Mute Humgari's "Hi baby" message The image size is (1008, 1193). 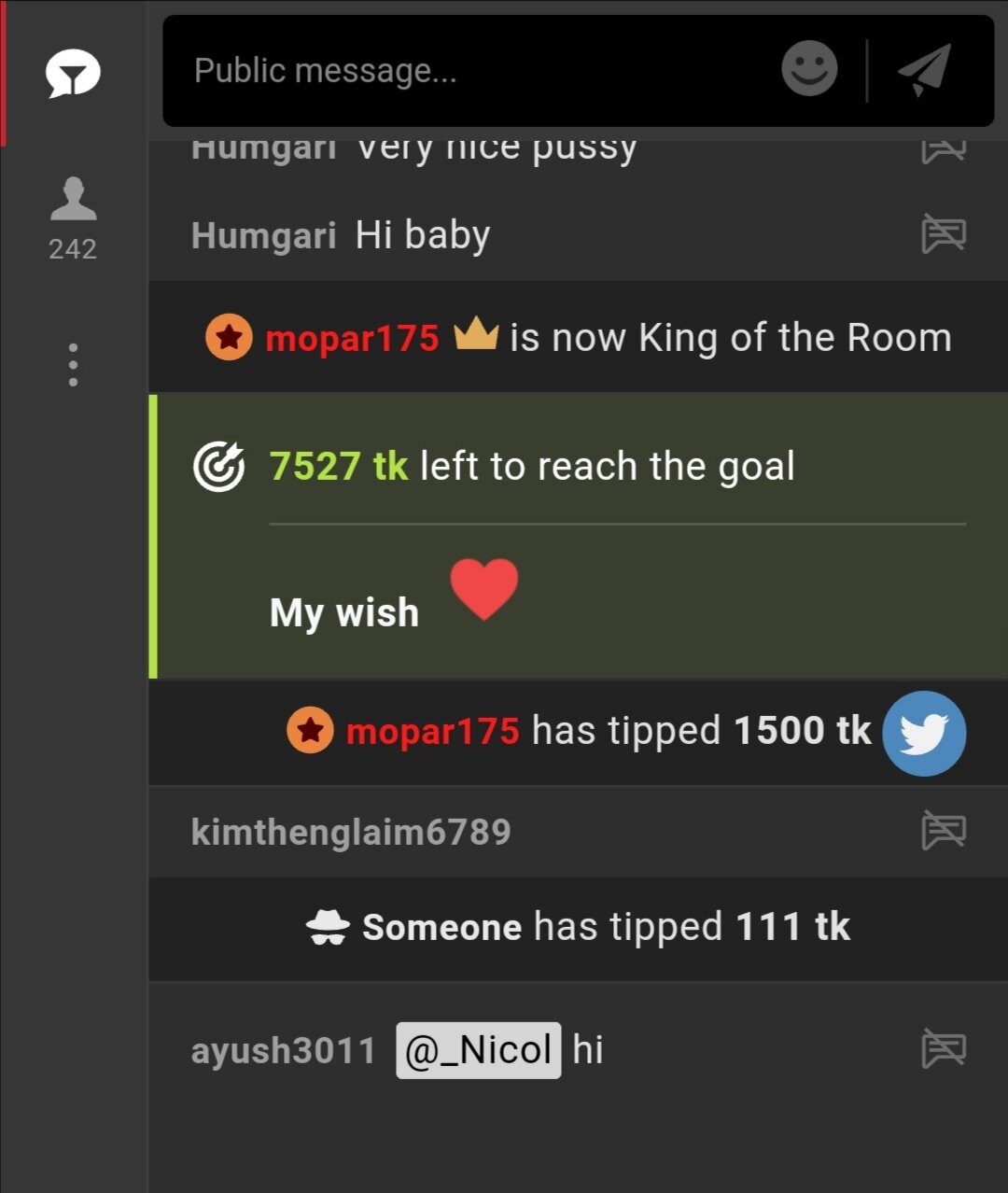click(943, 233)
